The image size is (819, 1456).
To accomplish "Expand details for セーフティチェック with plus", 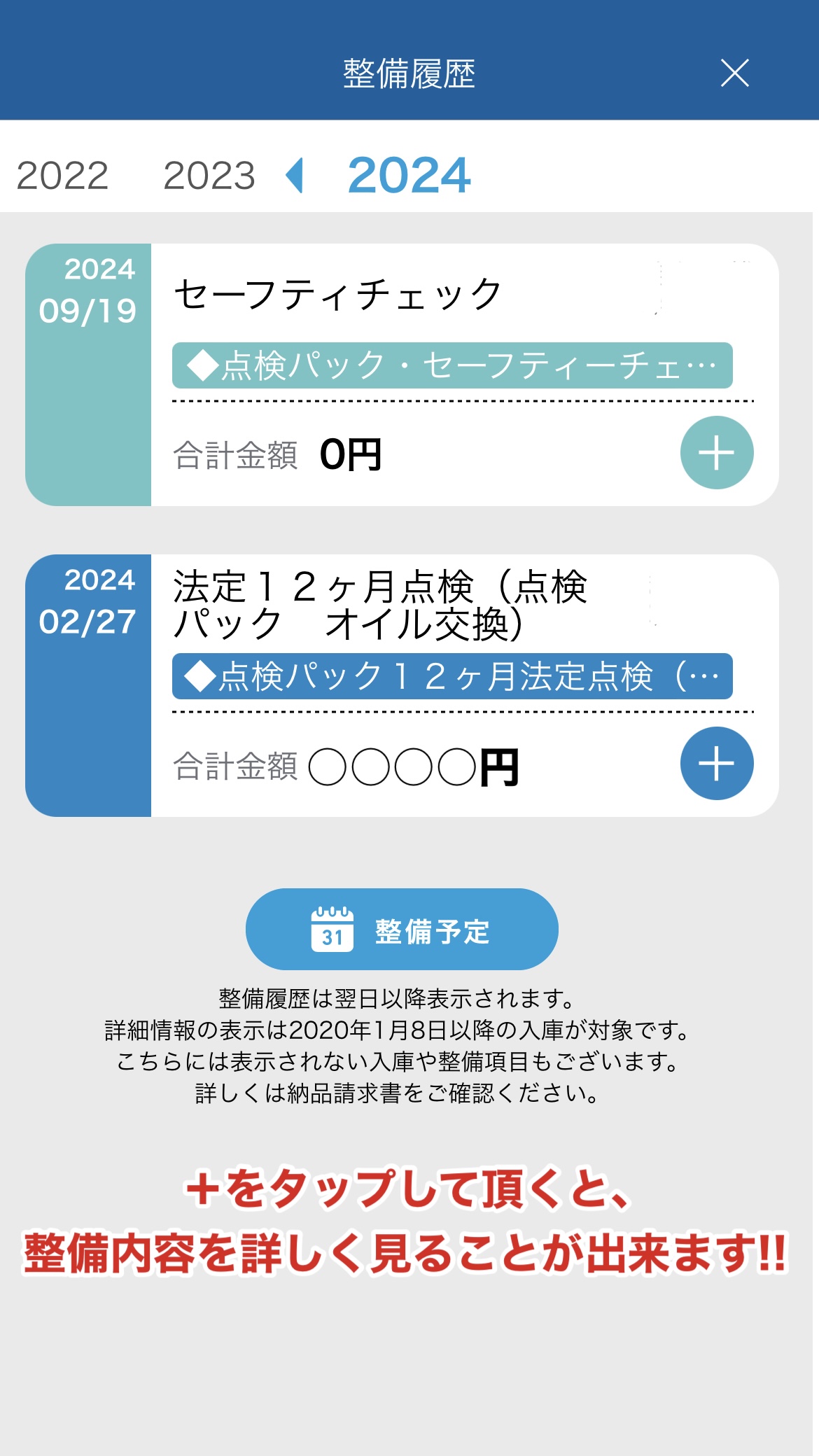I will (716, 453).
